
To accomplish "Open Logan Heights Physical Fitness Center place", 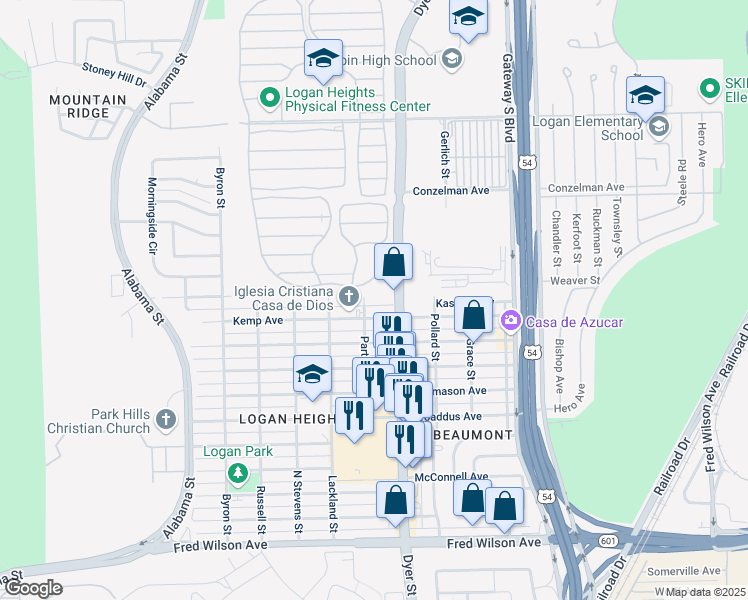I will (268, 97).
